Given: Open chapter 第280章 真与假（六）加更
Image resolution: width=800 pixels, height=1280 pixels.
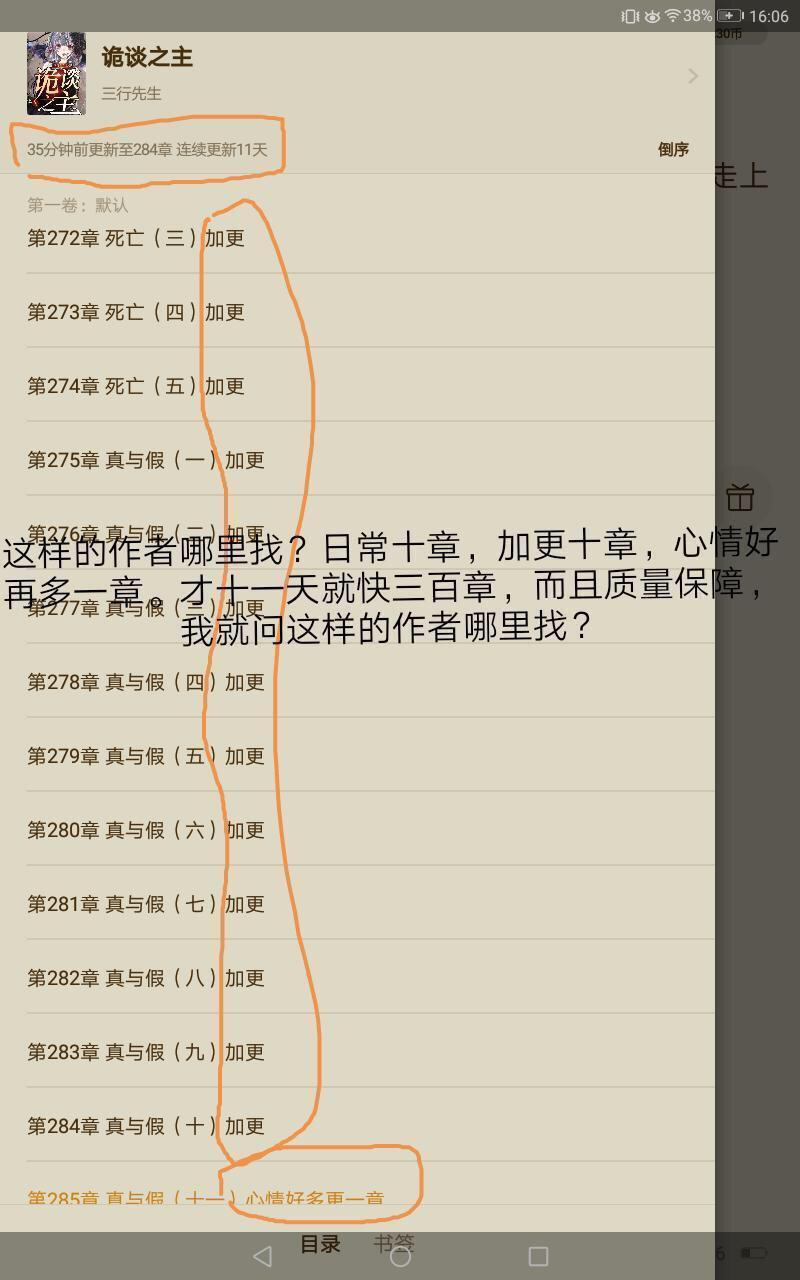Looking at the screenshot, I should point(146,830).
